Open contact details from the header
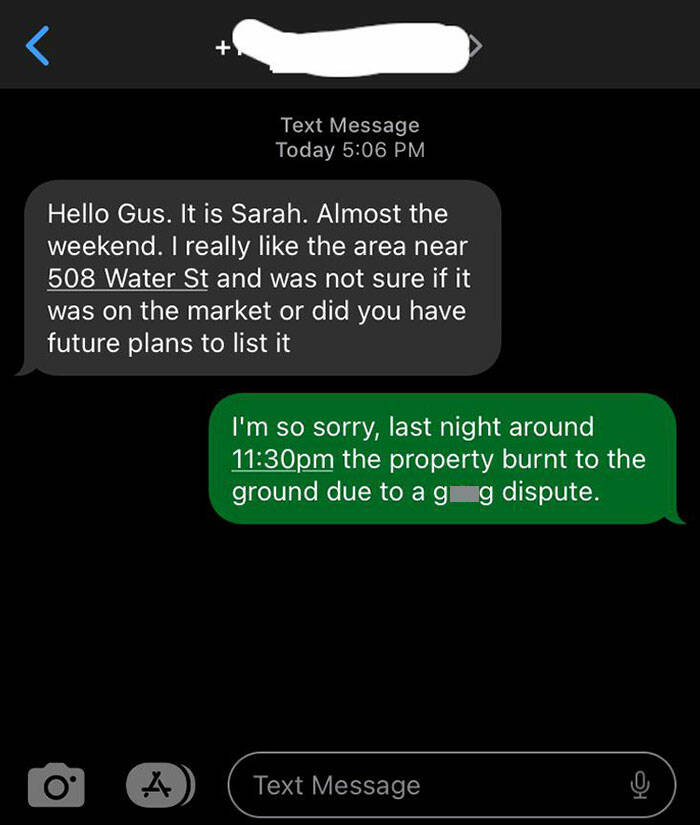 coord(345,46)
